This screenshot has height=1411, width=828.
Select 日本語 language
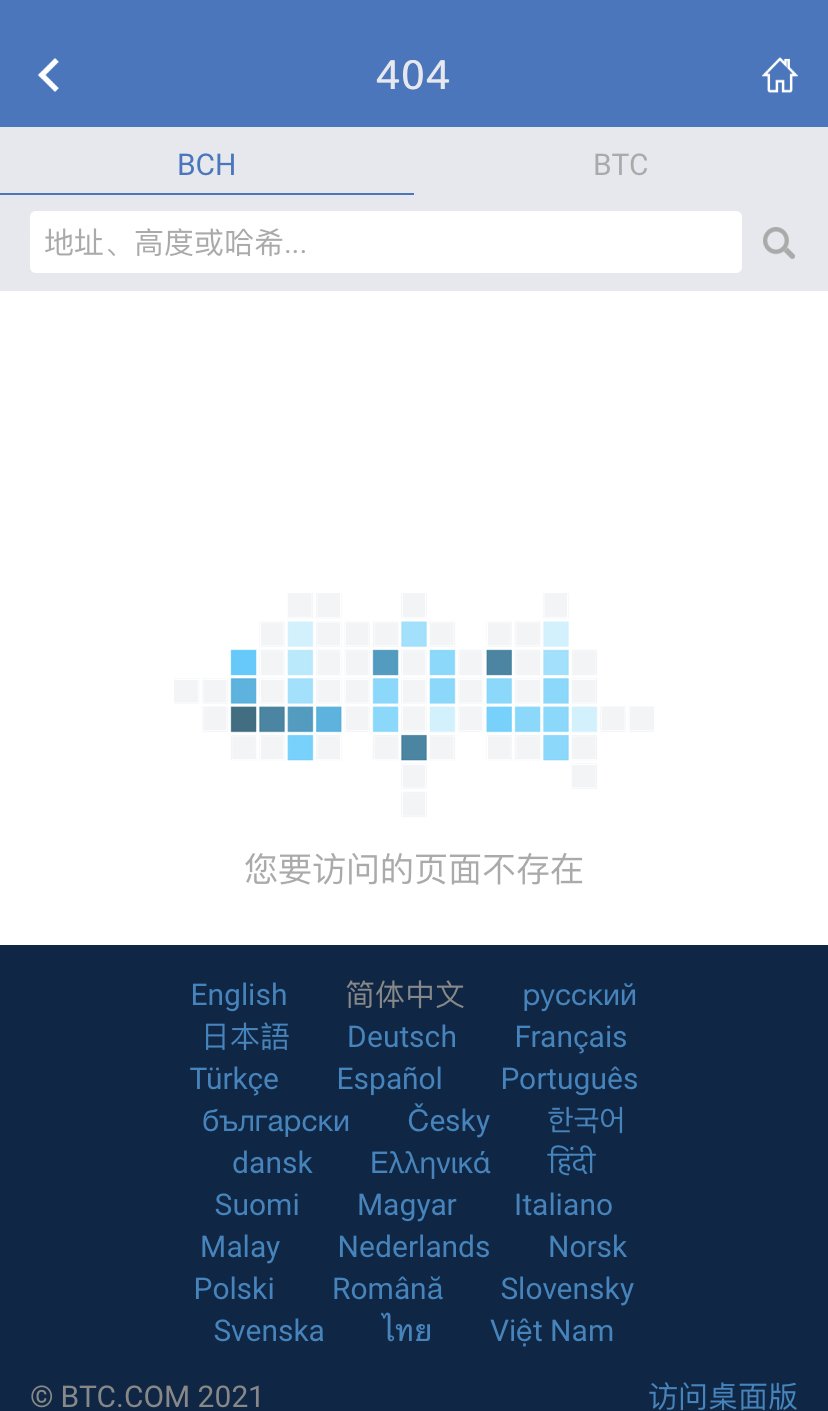click(x=246, y=1037)
